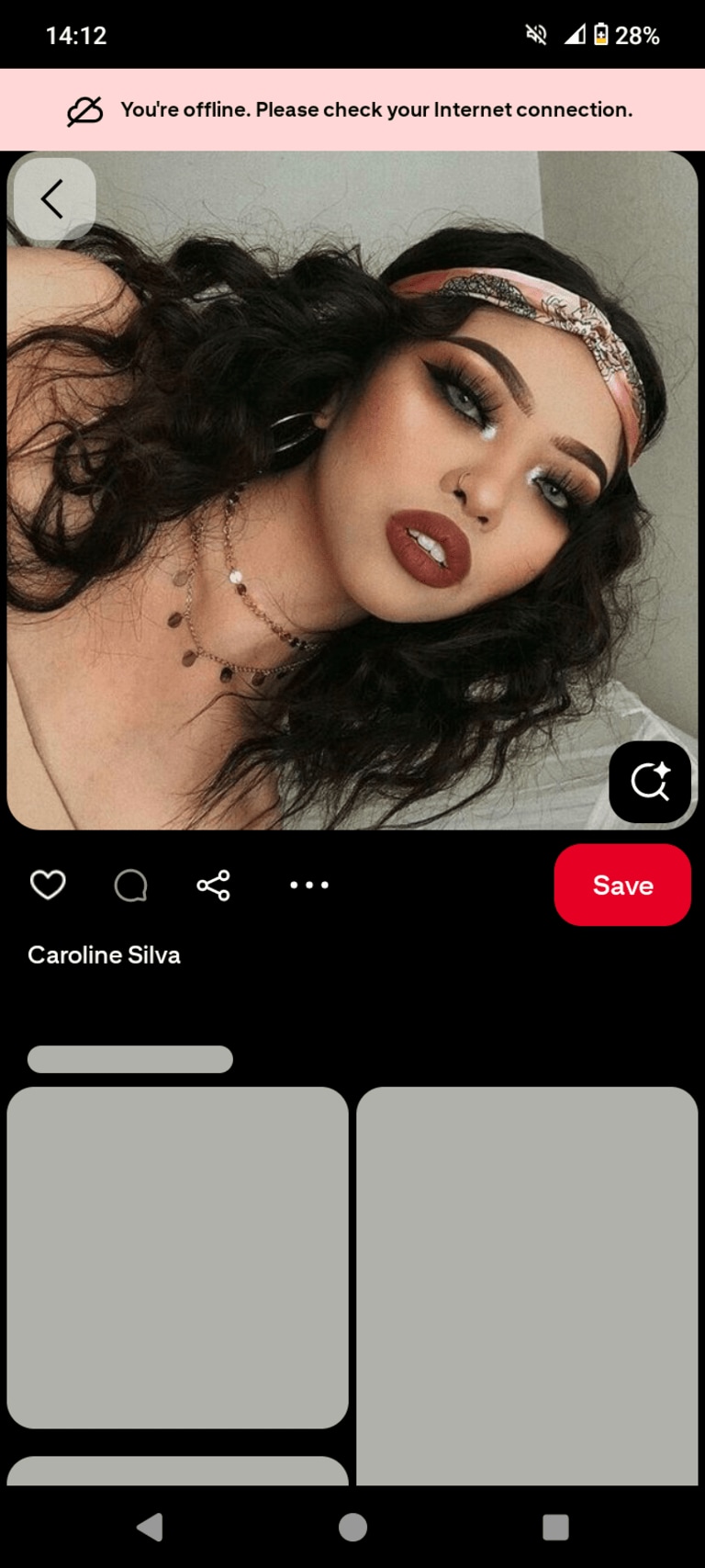
Task: Tap the system home button
Action: pos(352,1527)
